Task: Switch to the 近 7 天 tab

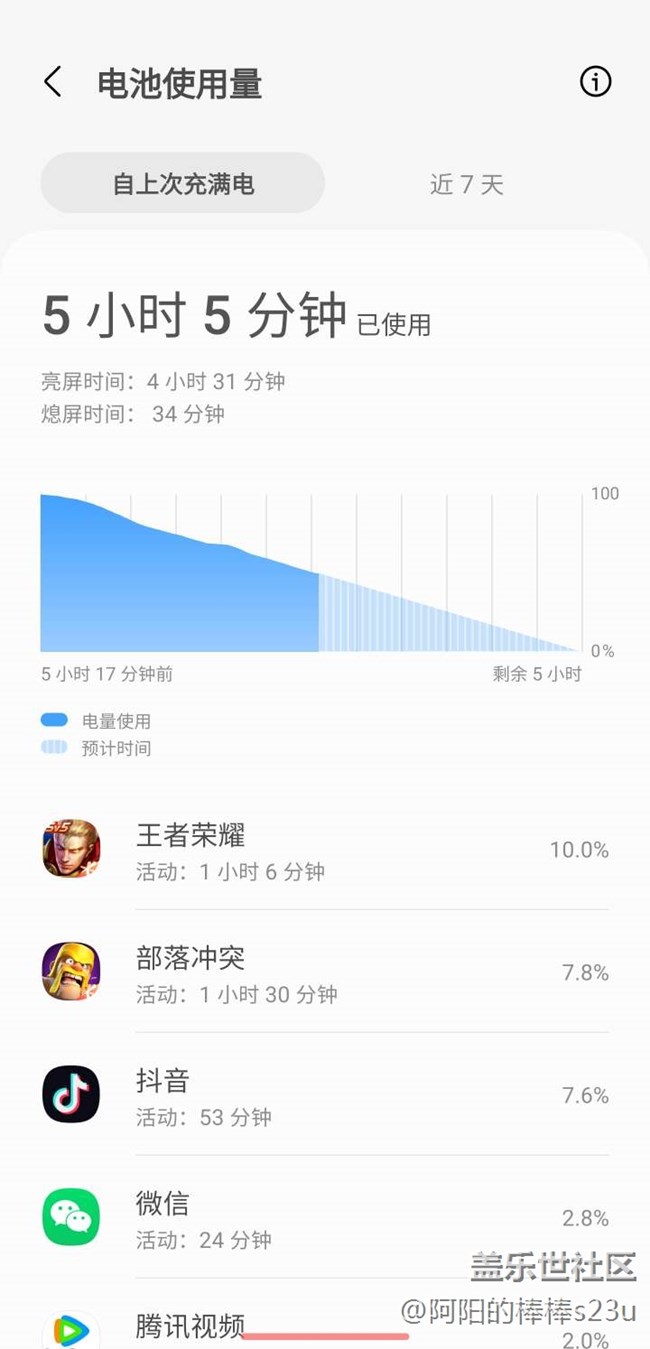Action: coord(466,184)
